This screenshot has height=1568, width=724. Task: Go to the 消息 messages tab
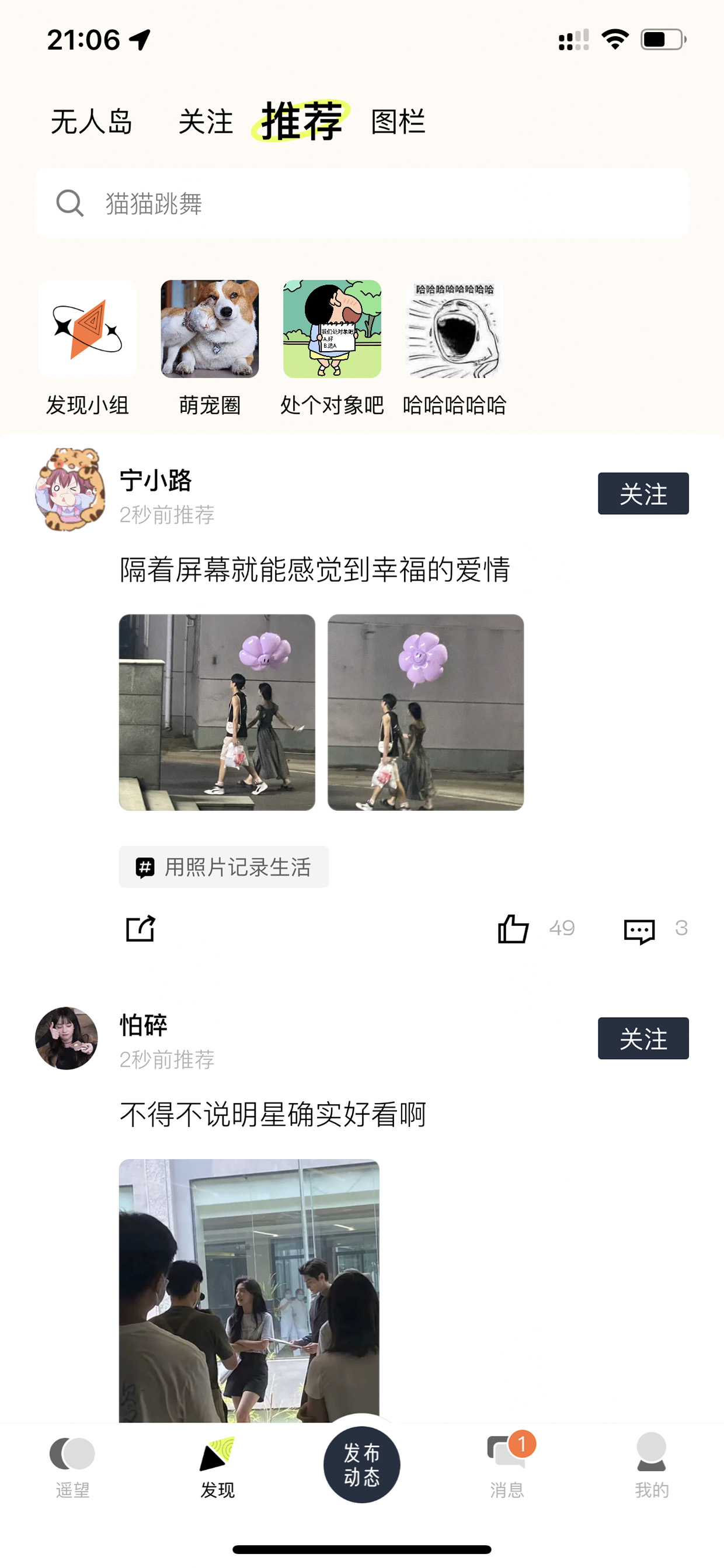507,1465
